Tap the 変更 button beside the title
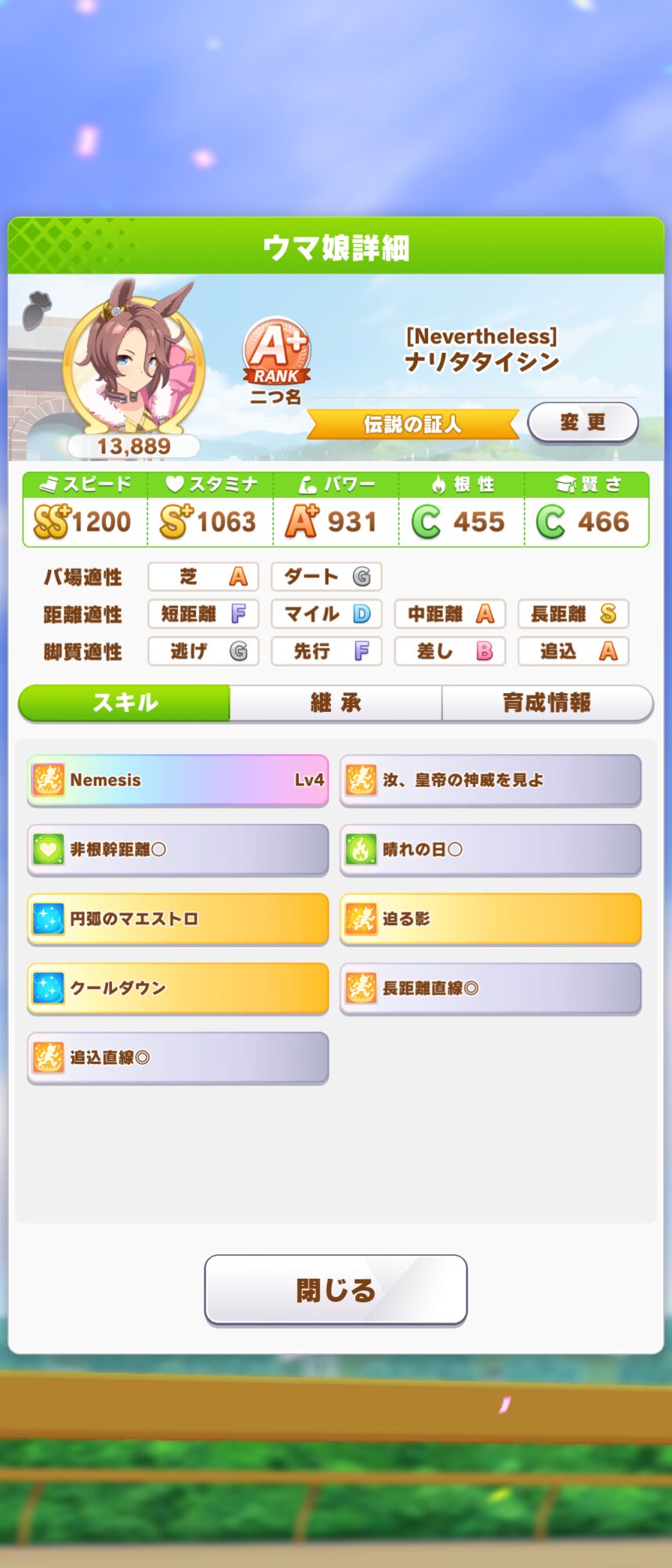The image size is (672, 1568). [x=583, y=423]
